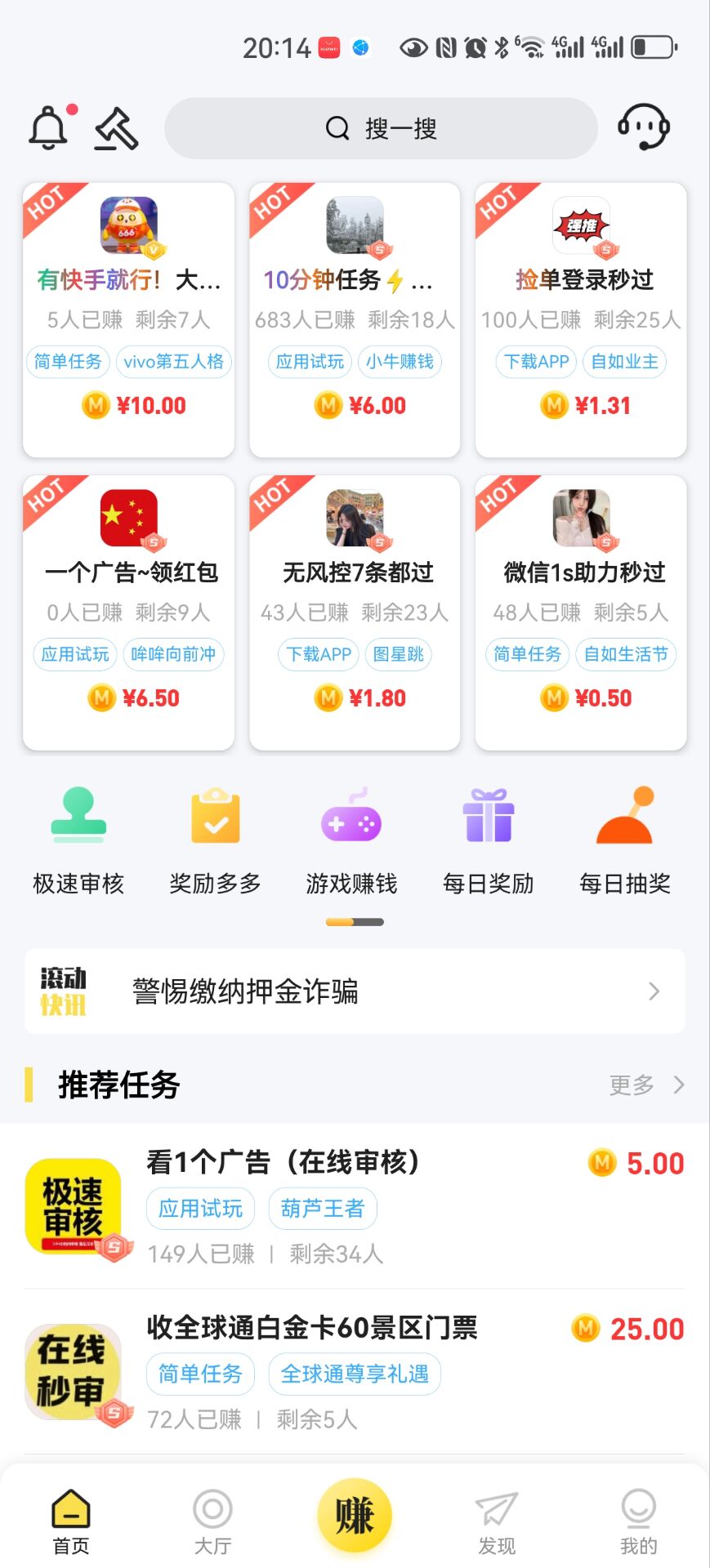View 更多 recommended tasks
Viewport: 710px width, 1568px height.
[645, 1085]
